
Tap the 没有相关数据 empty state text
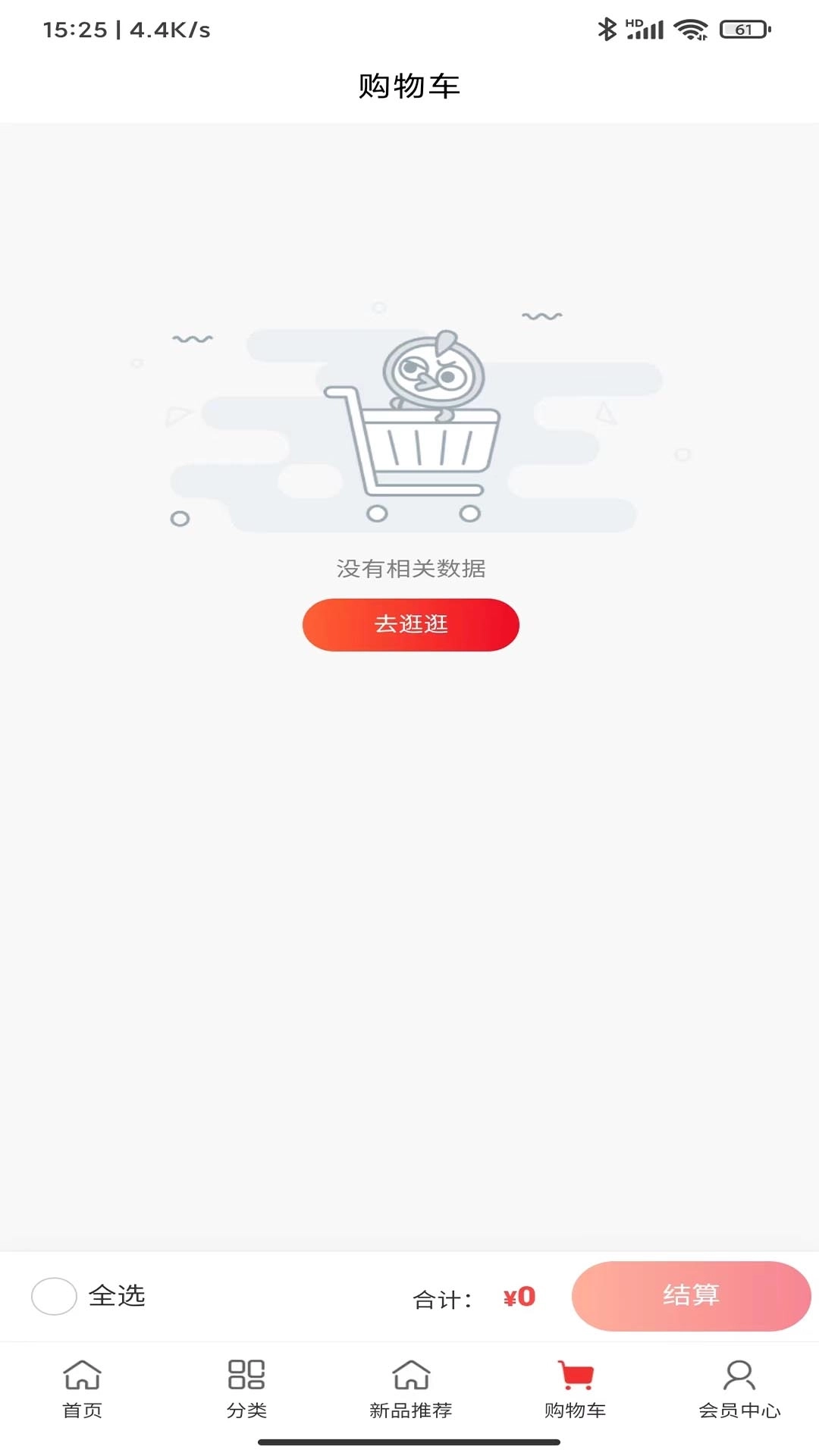409,569
